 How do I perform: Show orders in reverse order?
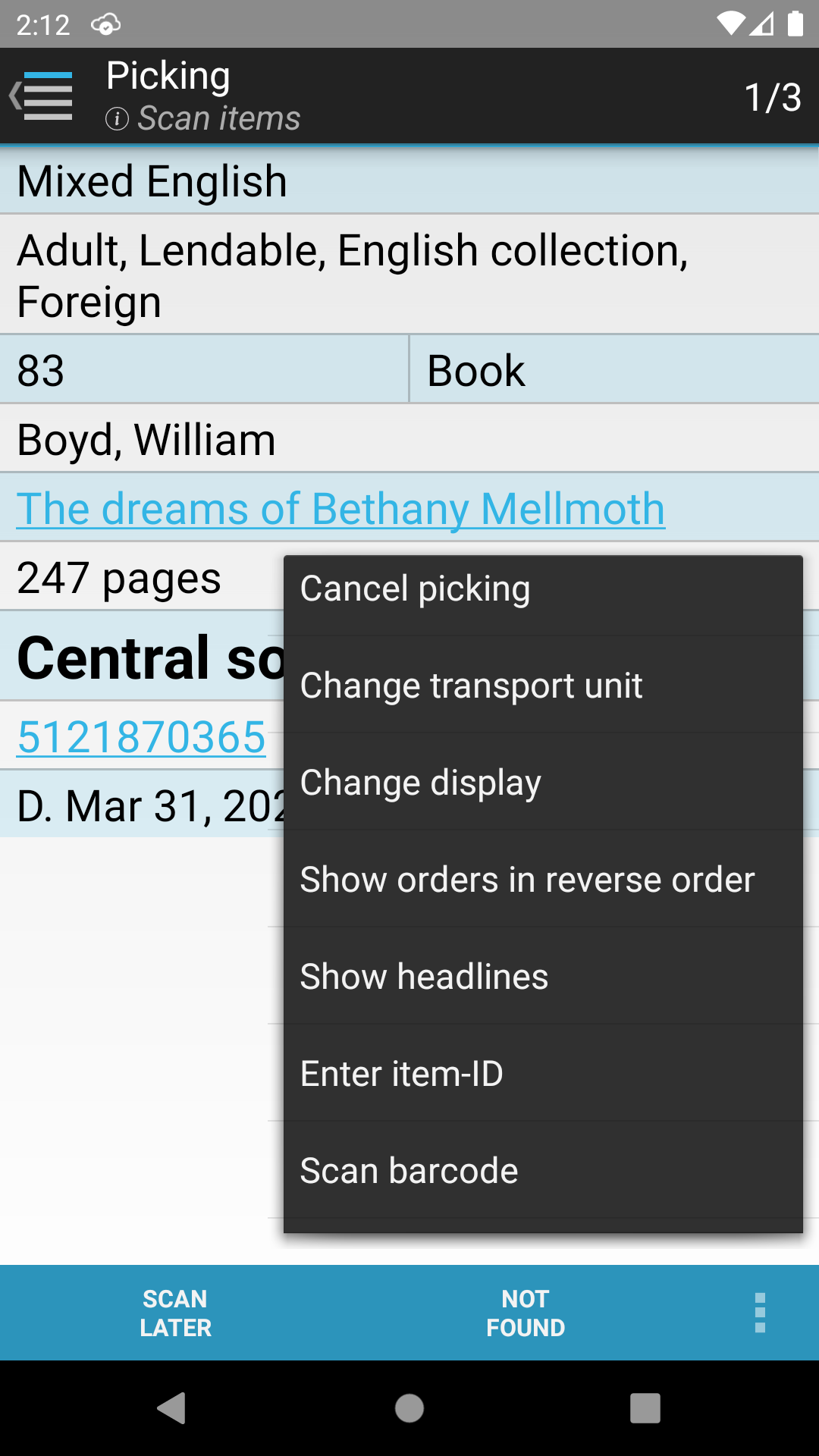pos(543,879)
